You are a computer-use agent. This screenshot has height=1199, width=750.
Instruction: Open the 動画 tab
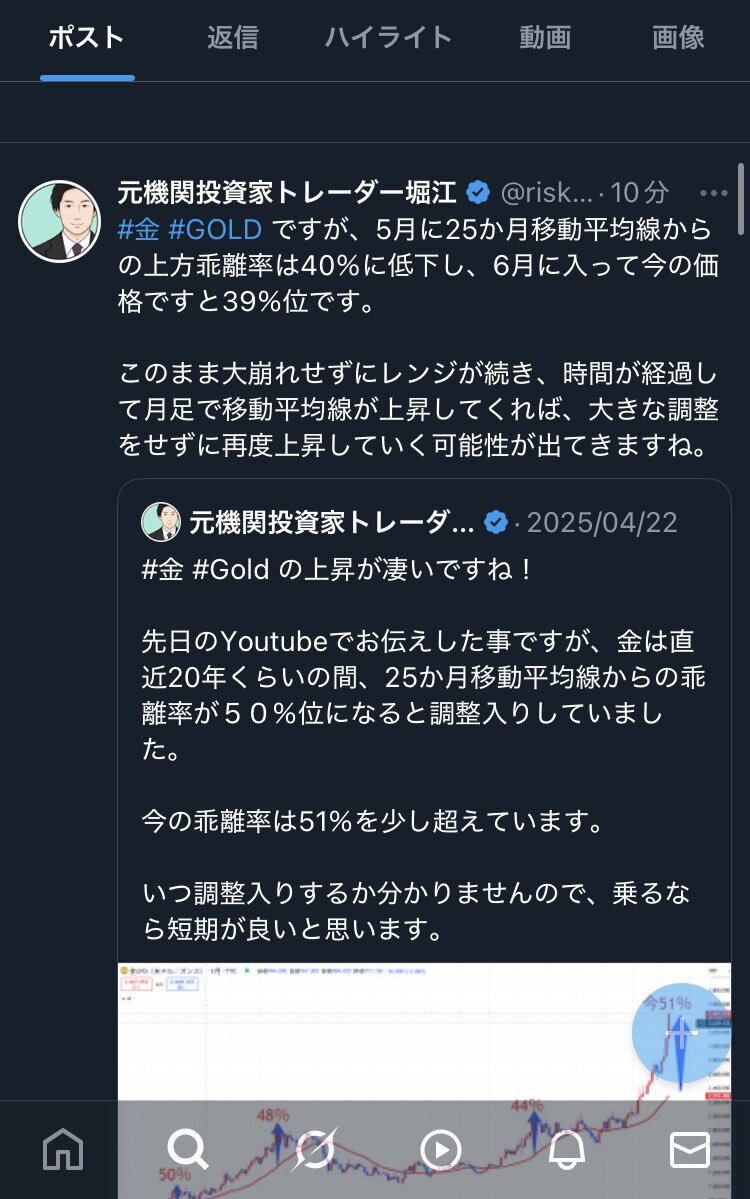(545, 38)
